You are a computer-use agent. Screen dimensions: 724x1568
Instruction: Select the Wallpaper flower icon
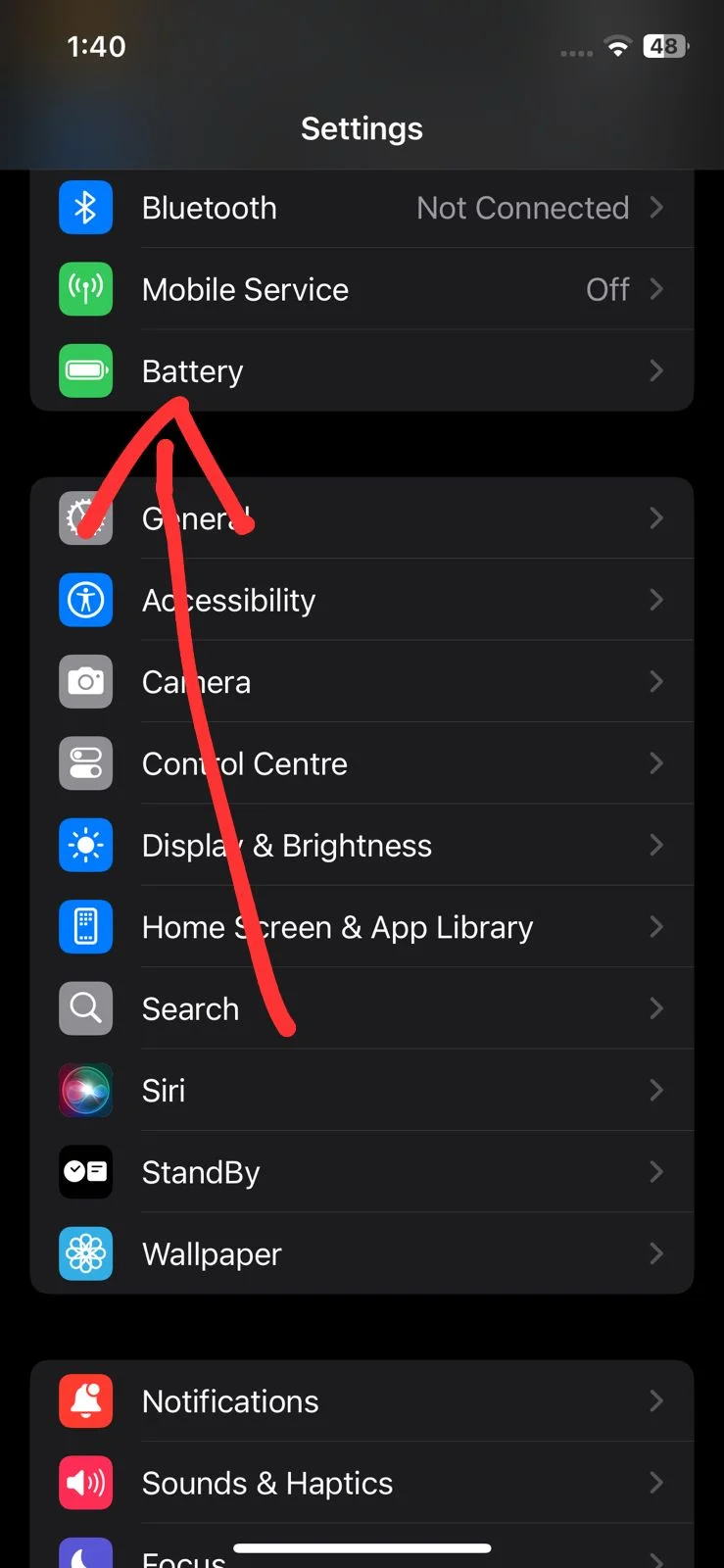coord(85,1253)
